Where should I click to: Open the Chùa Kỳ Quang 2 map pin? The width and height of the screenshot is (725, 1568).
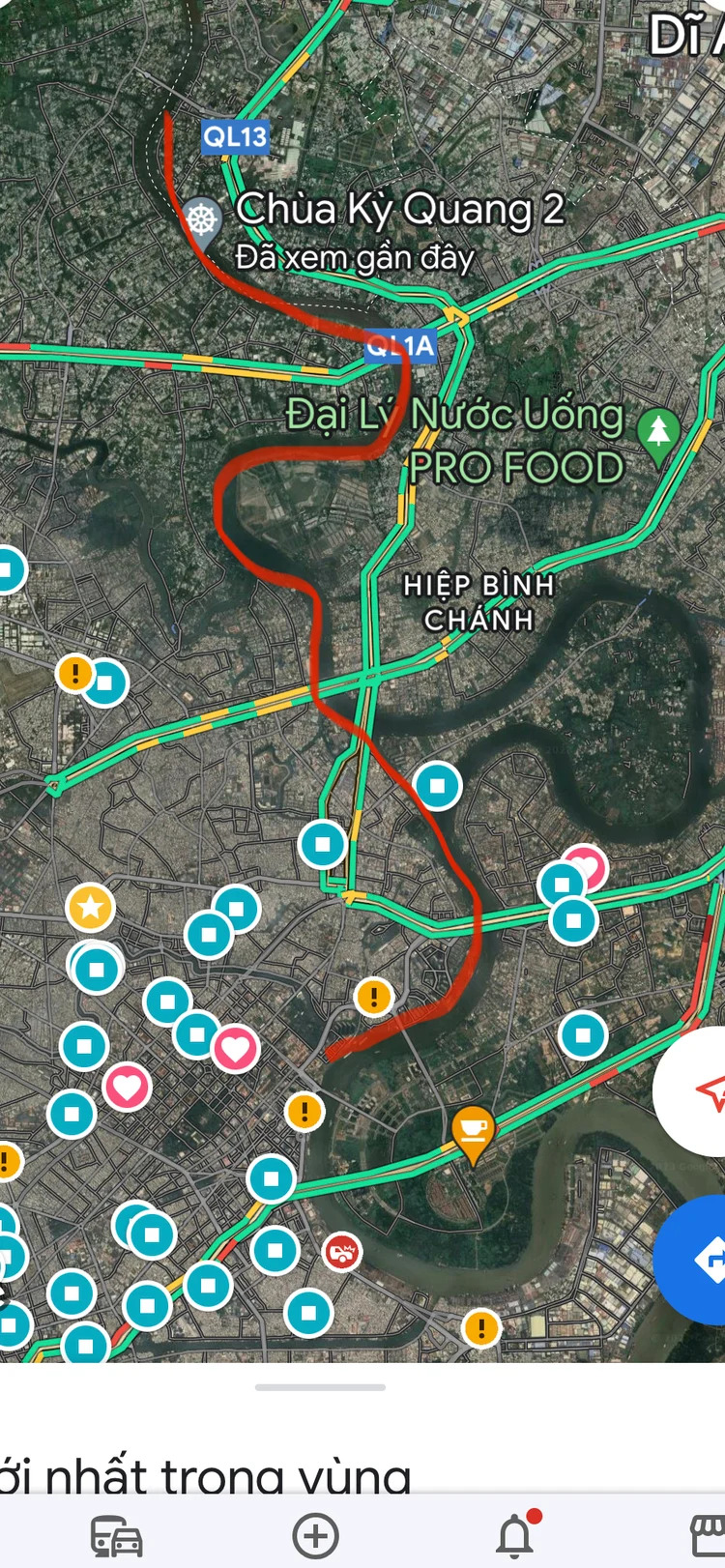pos(201,220)
